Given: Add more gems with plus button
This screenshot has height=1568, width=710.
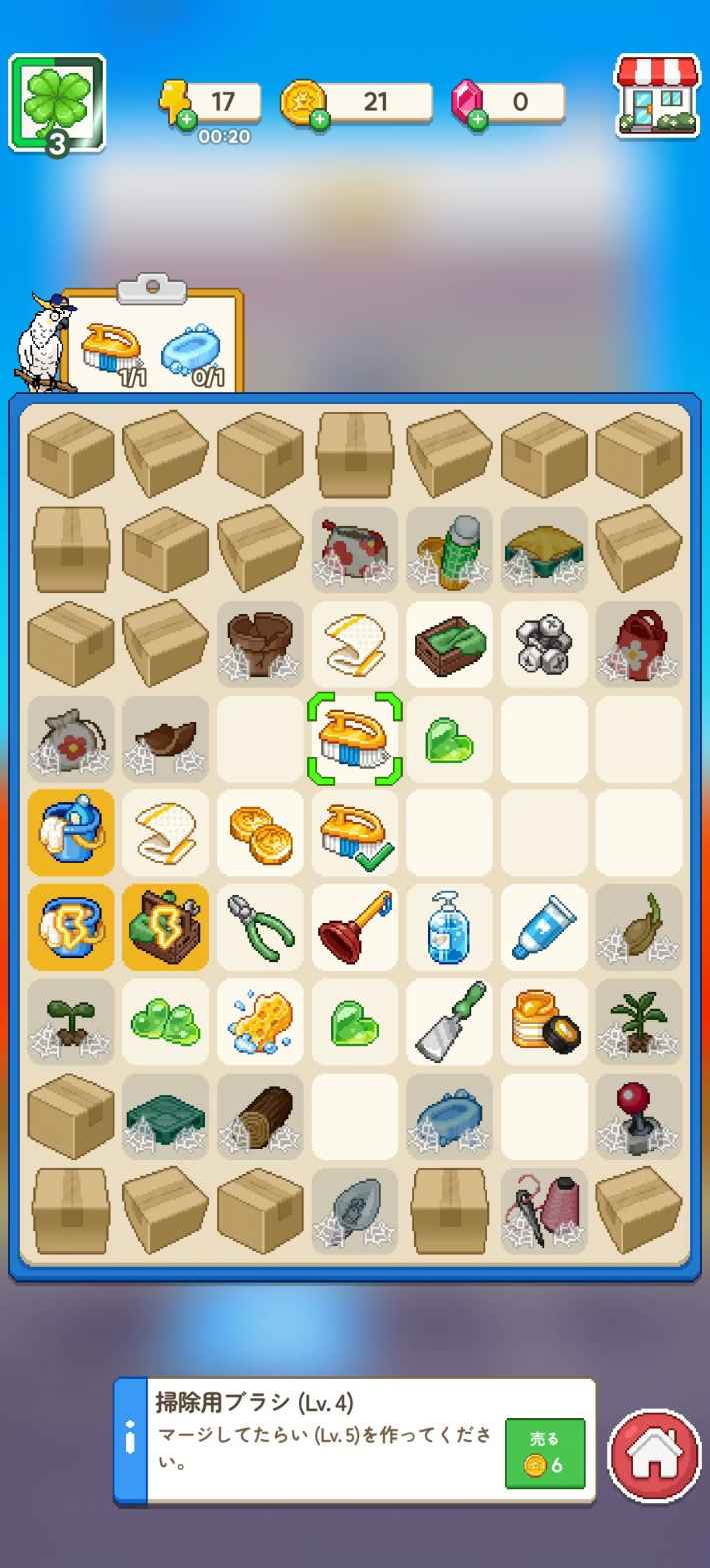Looking at the screenshot, I should pos(477,121).
